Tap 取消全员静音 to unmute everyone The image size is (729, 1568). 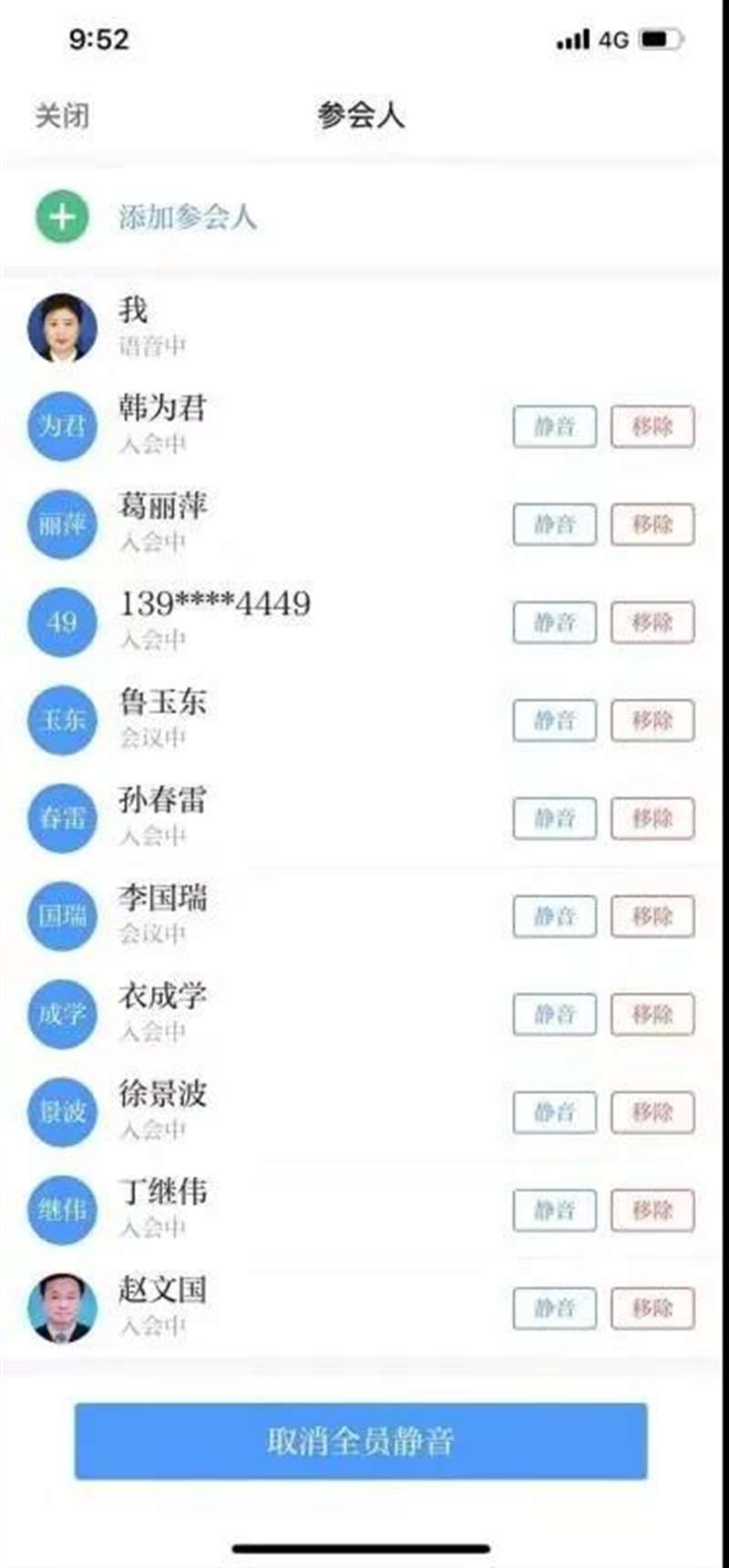coord(361,1441)
